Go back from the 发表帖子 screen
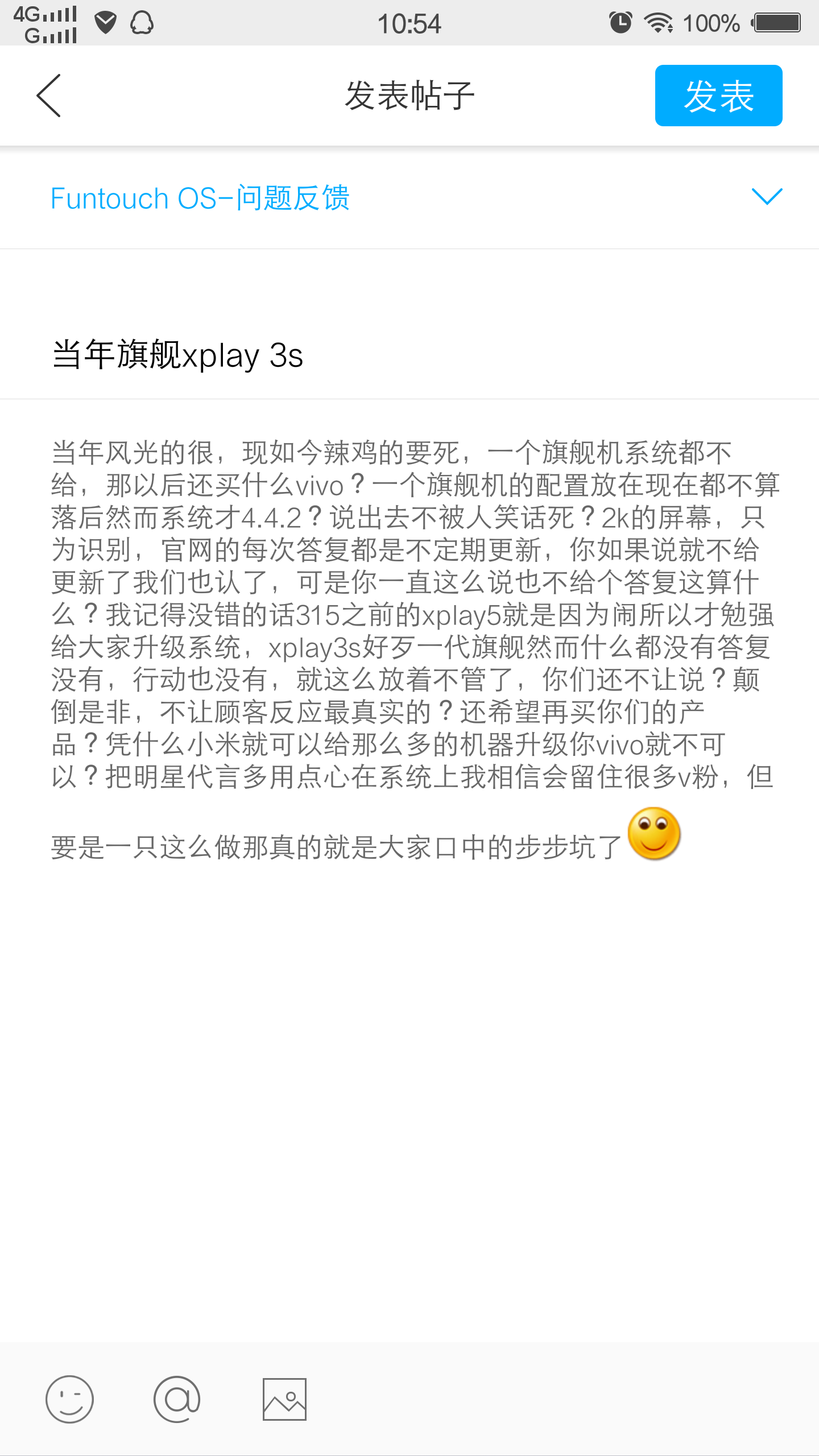 pyautogui.click(x=49, y=96)
